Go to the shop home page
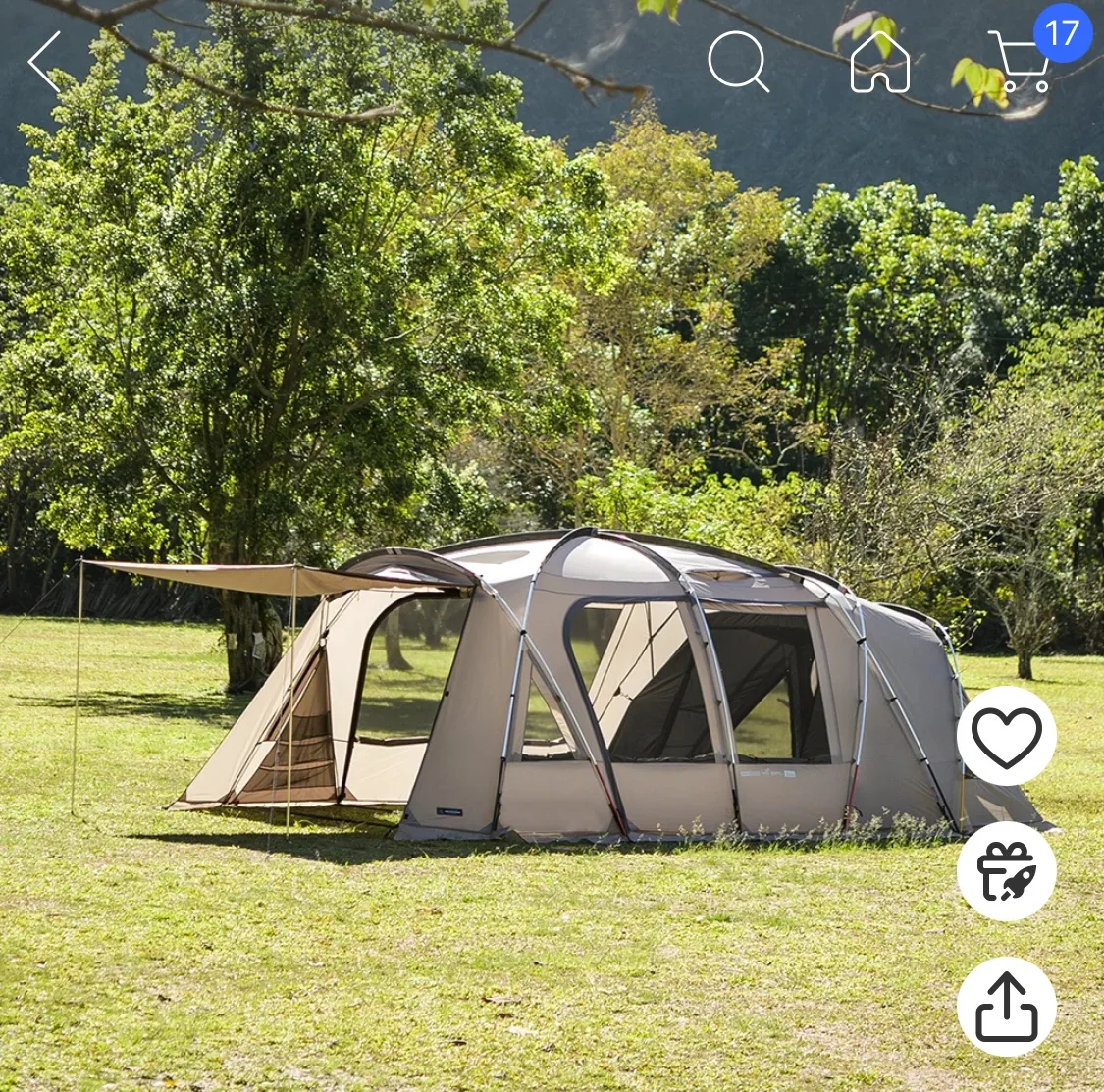This screenshot has height=1092, width=1104. pos(879,63)
